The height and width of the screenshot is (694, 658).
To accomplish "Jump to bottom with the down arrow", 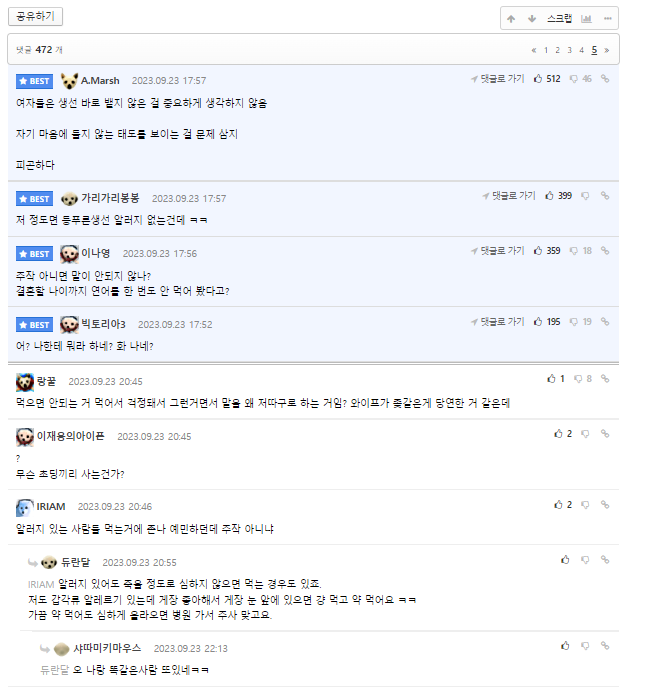I will click(532, 18).
